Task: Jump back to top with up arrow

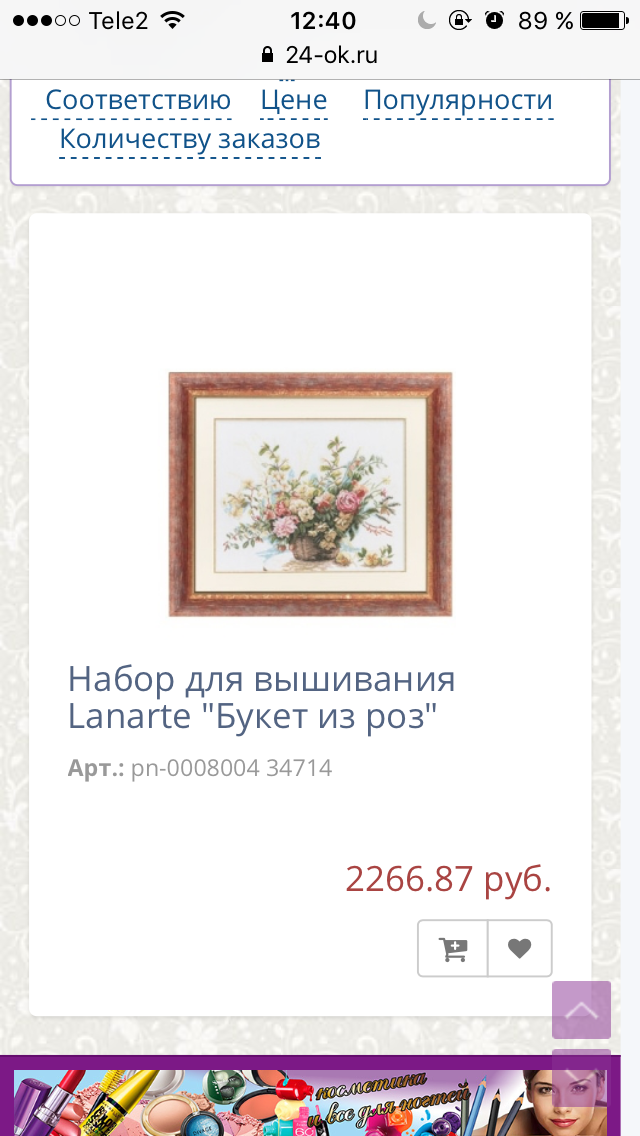Action: point(581,1010)
